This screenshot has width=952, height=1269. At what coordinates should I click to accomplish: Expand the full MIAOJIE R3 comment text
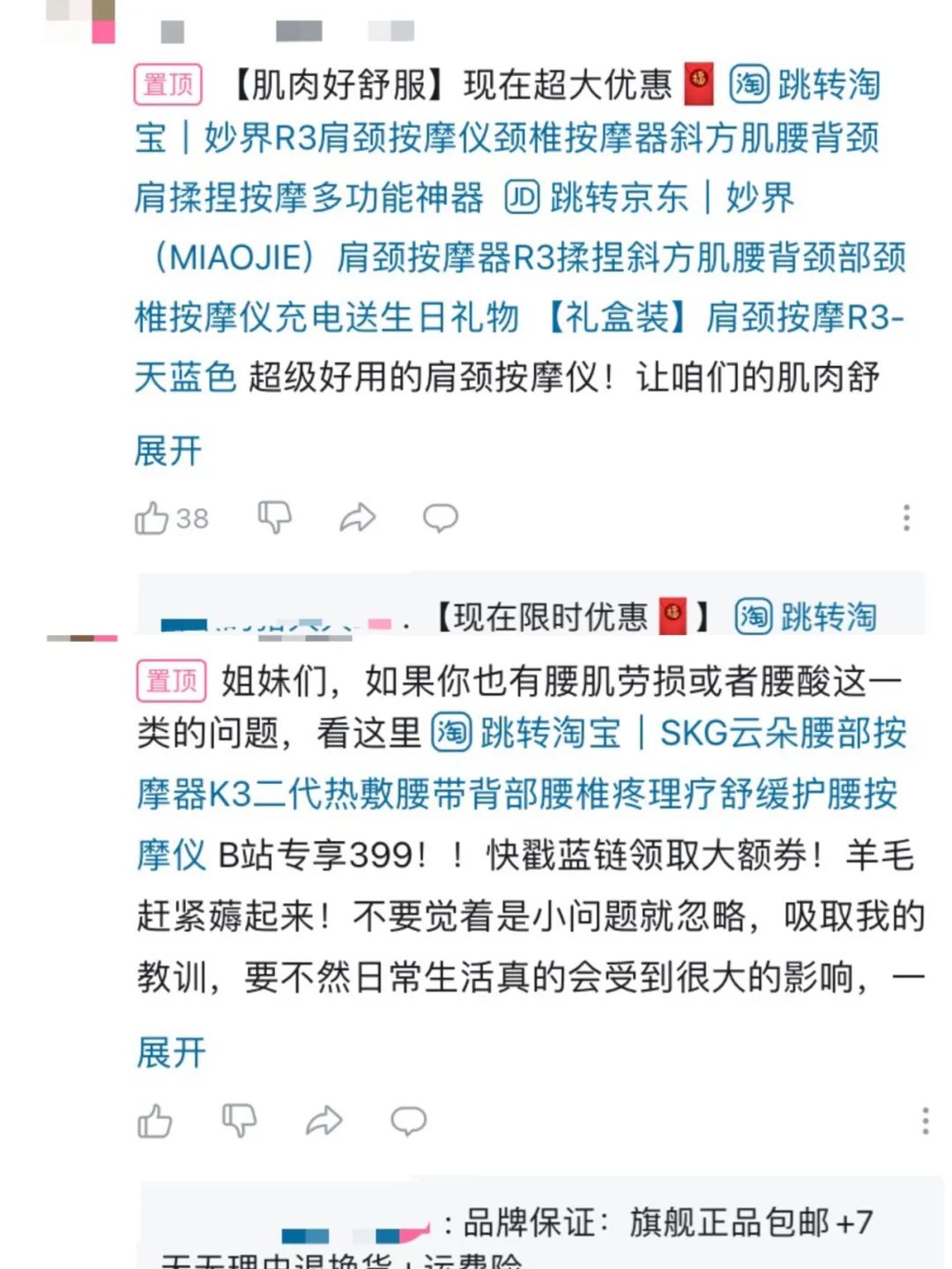pos(167,451)
